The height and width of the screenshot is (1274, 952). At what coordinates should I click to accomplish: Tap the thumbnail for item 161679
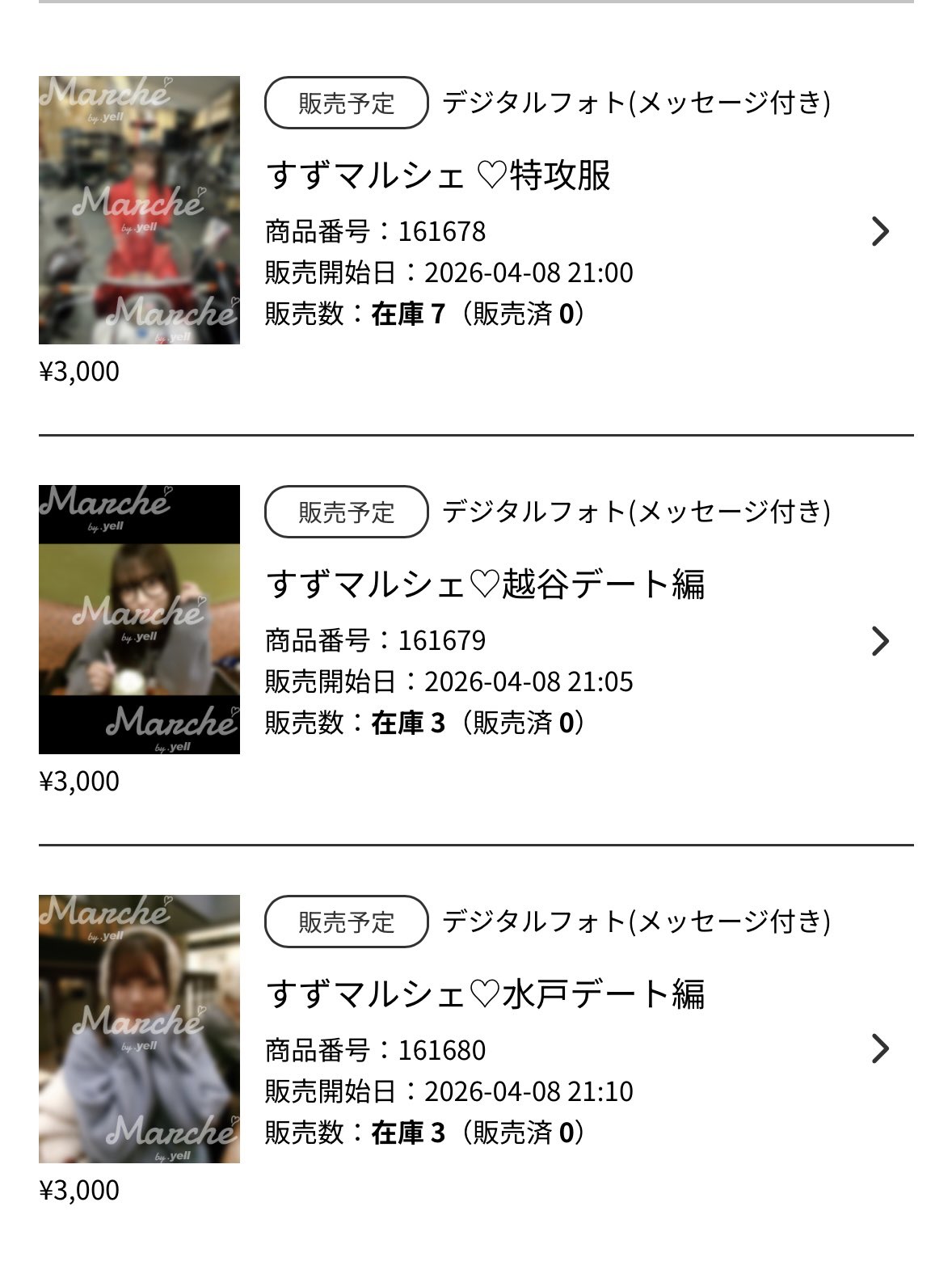pos(139,619)
